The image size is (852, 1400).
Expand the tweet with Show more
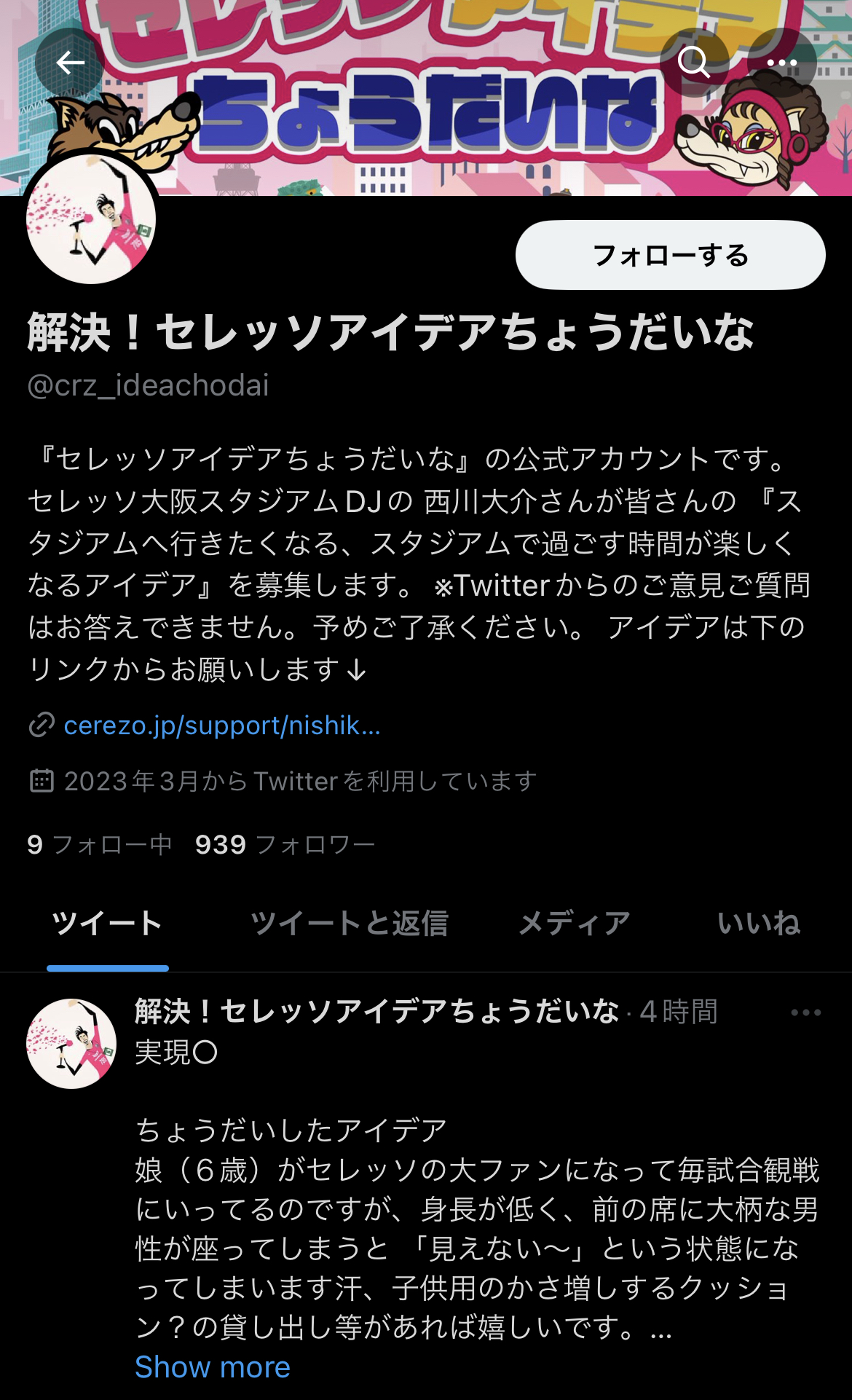213,1367
